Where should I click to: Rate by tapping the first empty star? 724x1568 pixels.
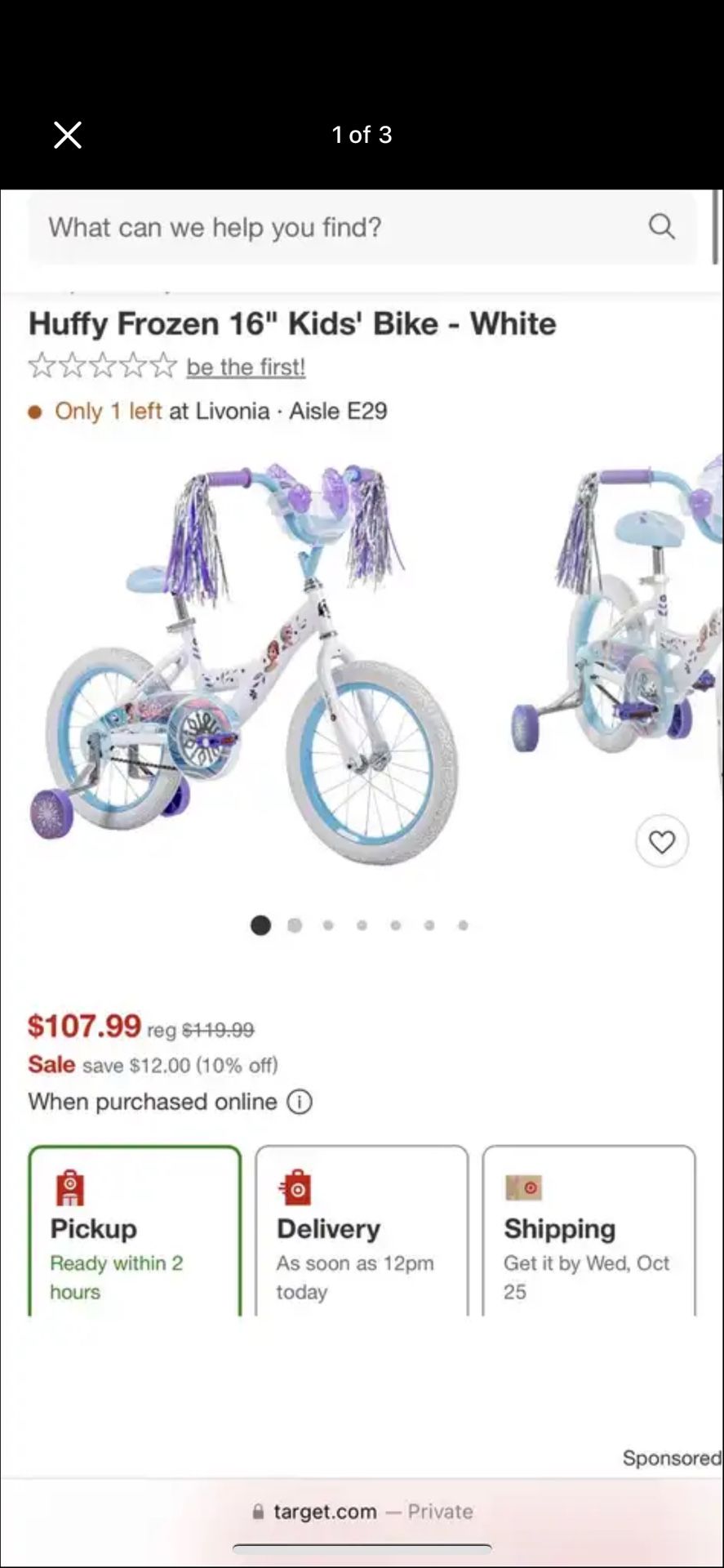(42, 365)
